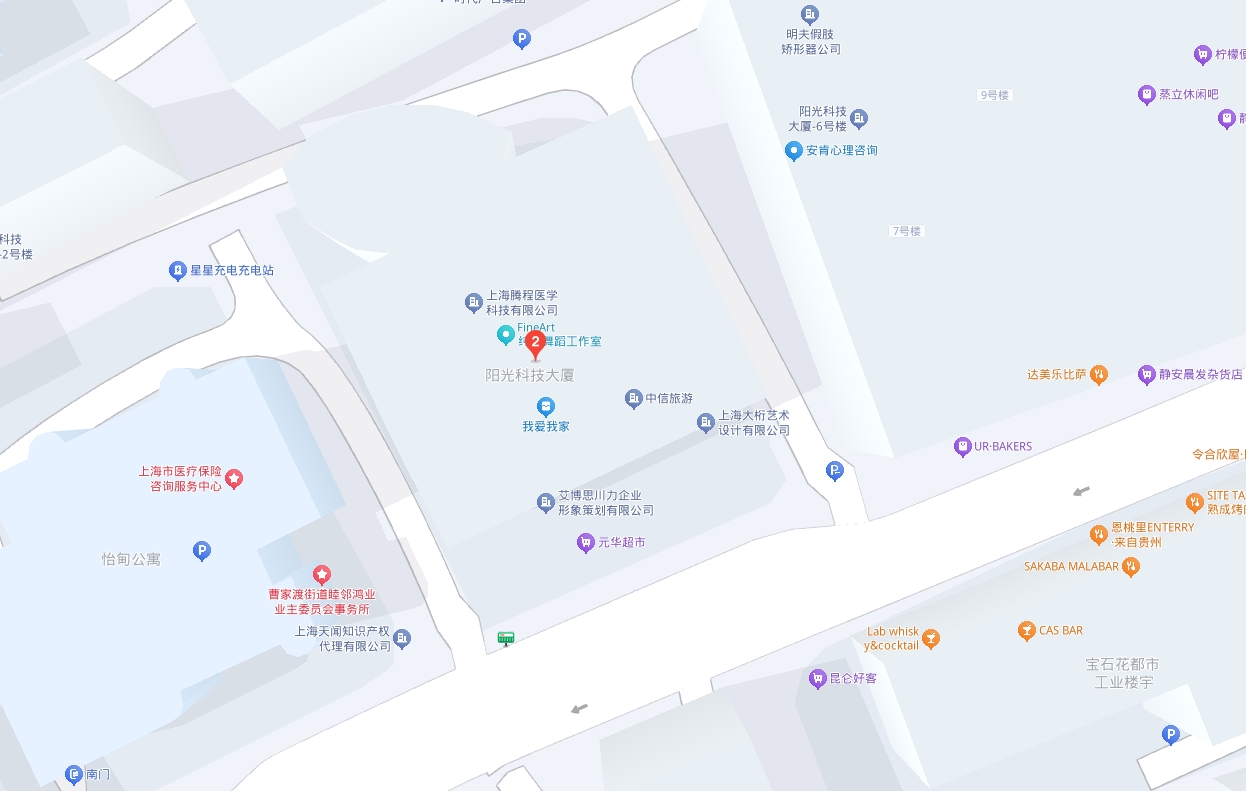Open 星星充电充电站 charging station marker
The height and width of the screenshot is (791, 1246).
click(177, 271)
